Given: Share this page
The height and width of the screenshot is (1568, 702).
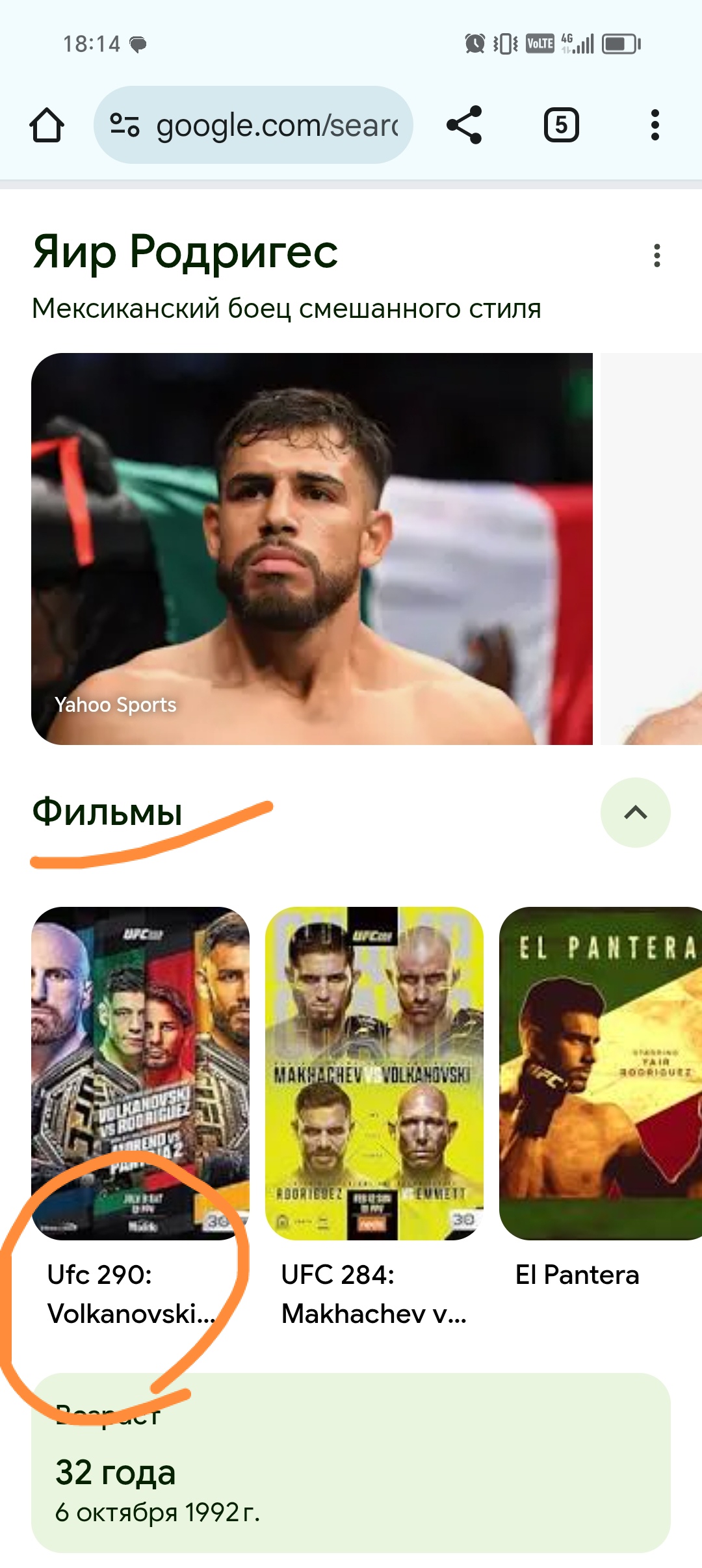Looking at the screenshot, I should click(464, 125).
